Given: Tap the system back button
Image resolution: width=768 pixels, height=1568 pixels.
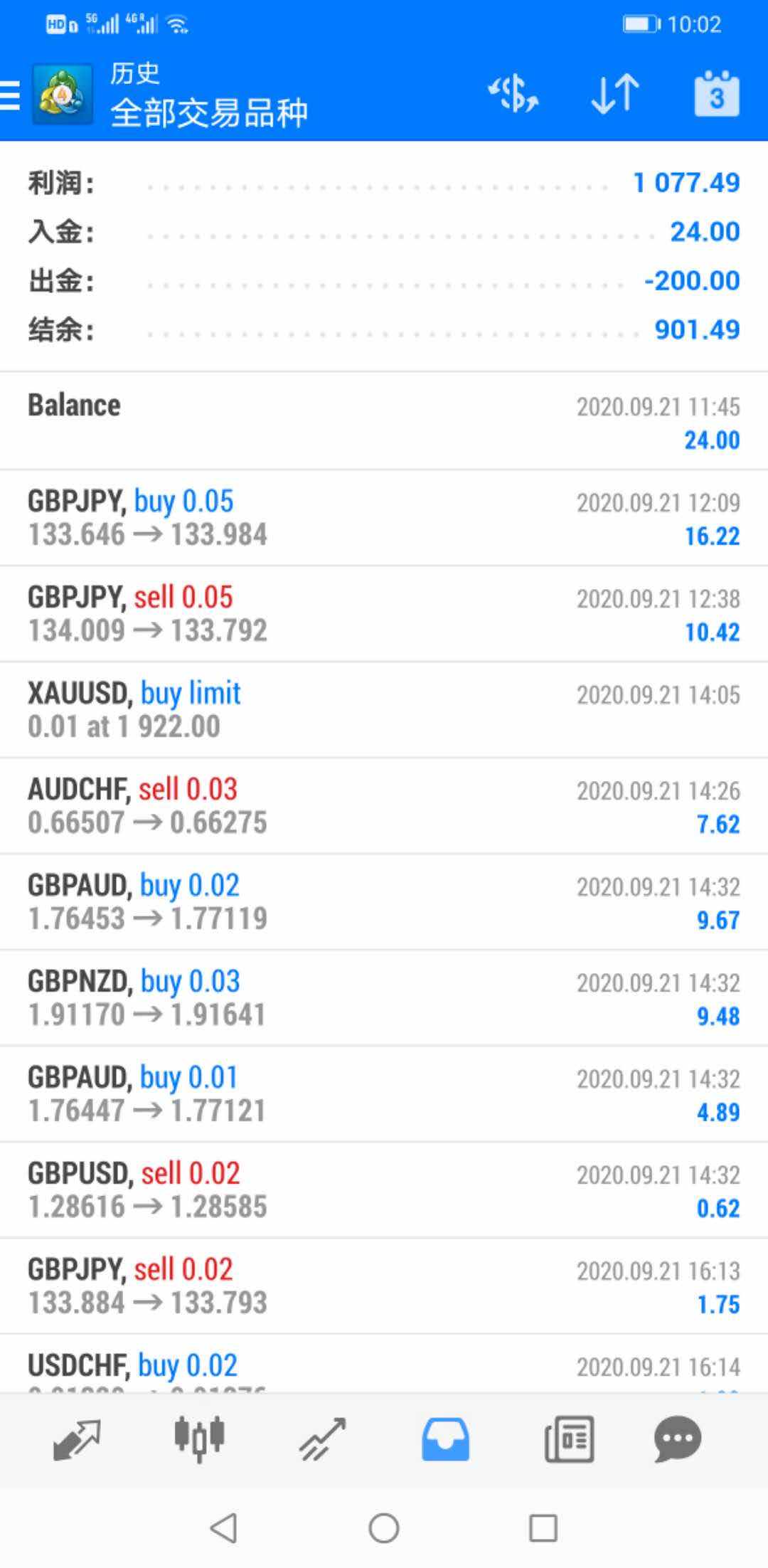Looking at the screenshot, I should tap(223, 1527).
